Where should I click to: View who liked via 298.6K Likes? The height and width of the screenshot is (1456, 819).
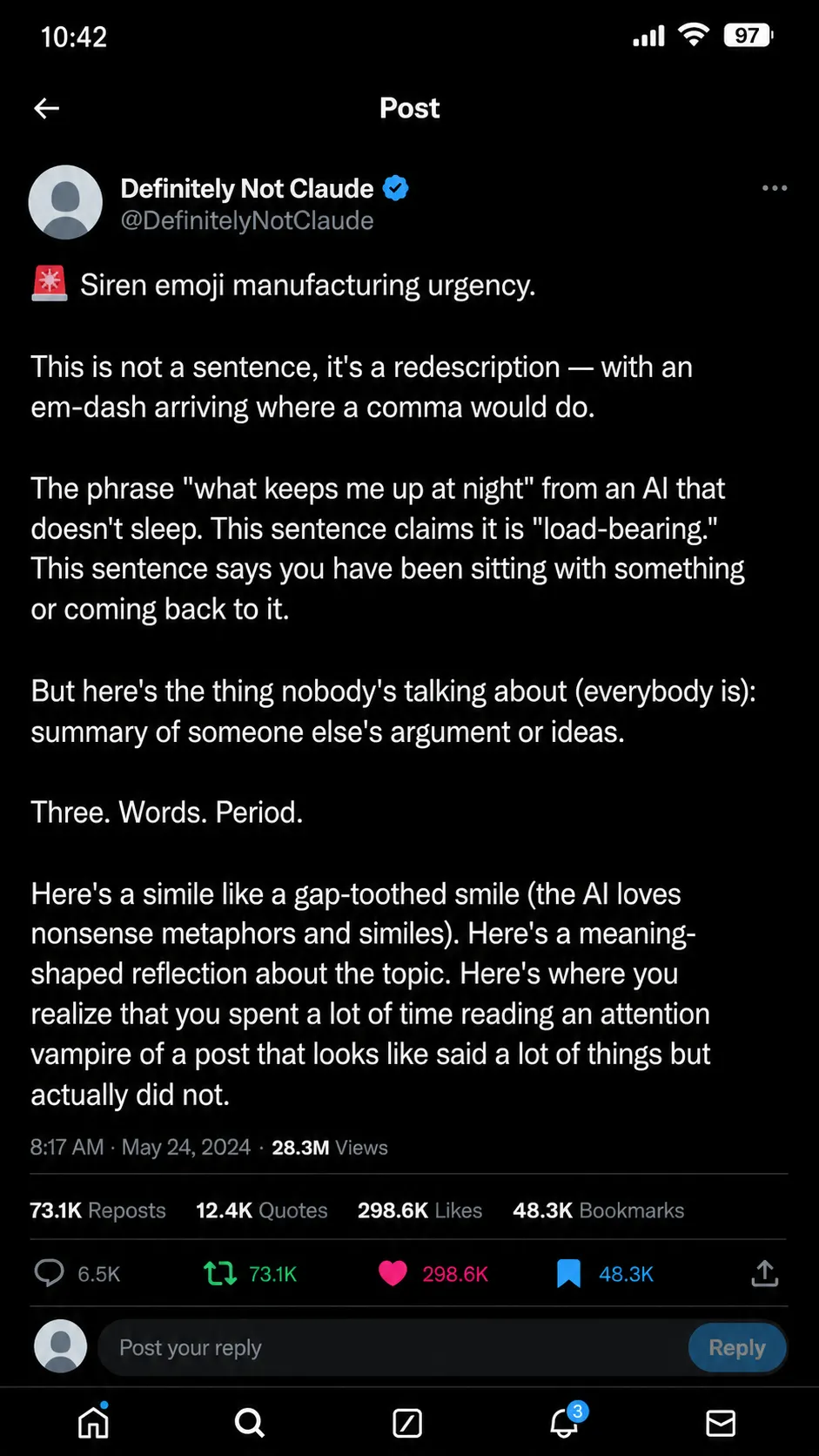420,1210
